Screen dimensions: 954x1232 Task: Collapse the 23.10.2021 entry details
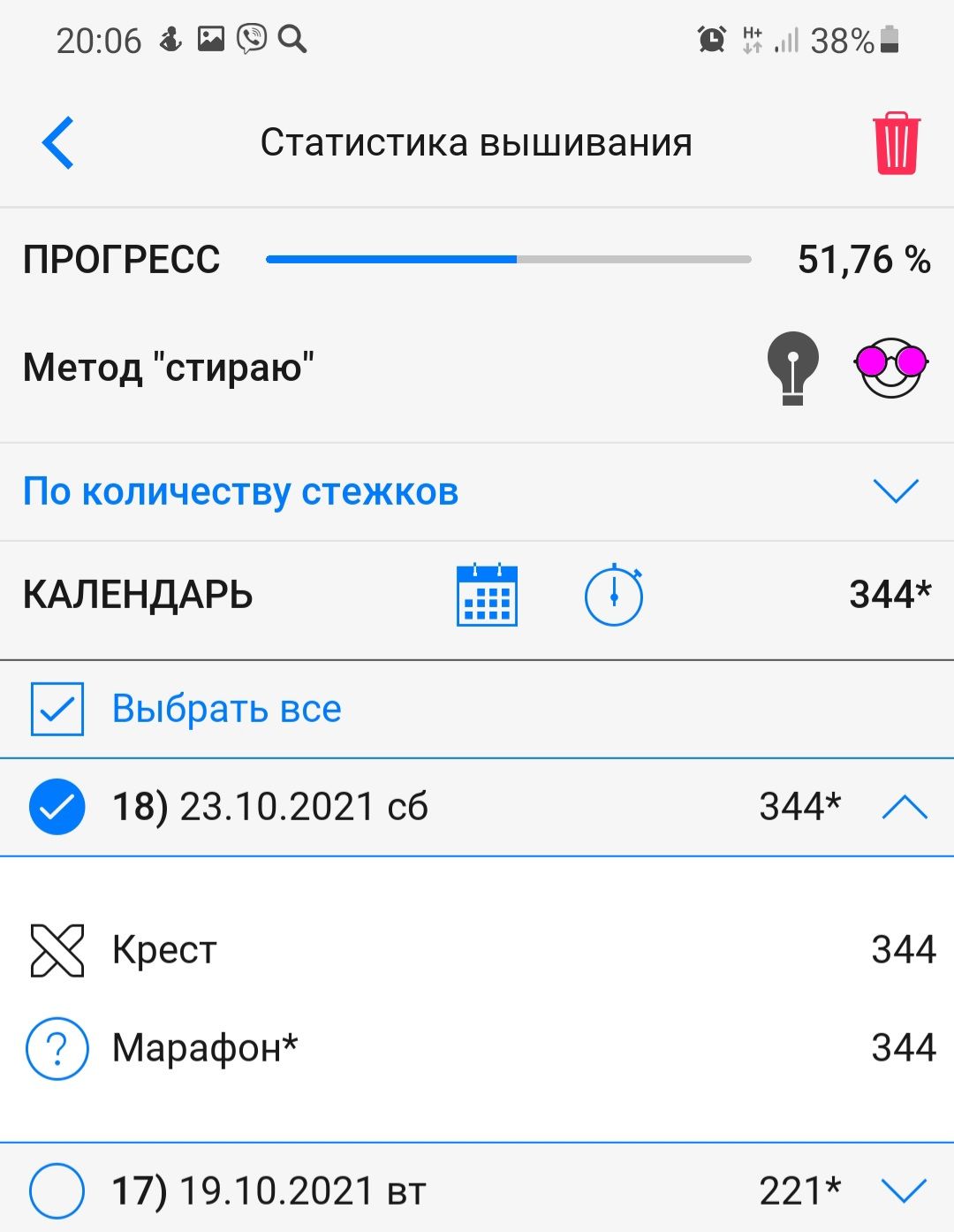pyautogui.click(x=905, y=807)
